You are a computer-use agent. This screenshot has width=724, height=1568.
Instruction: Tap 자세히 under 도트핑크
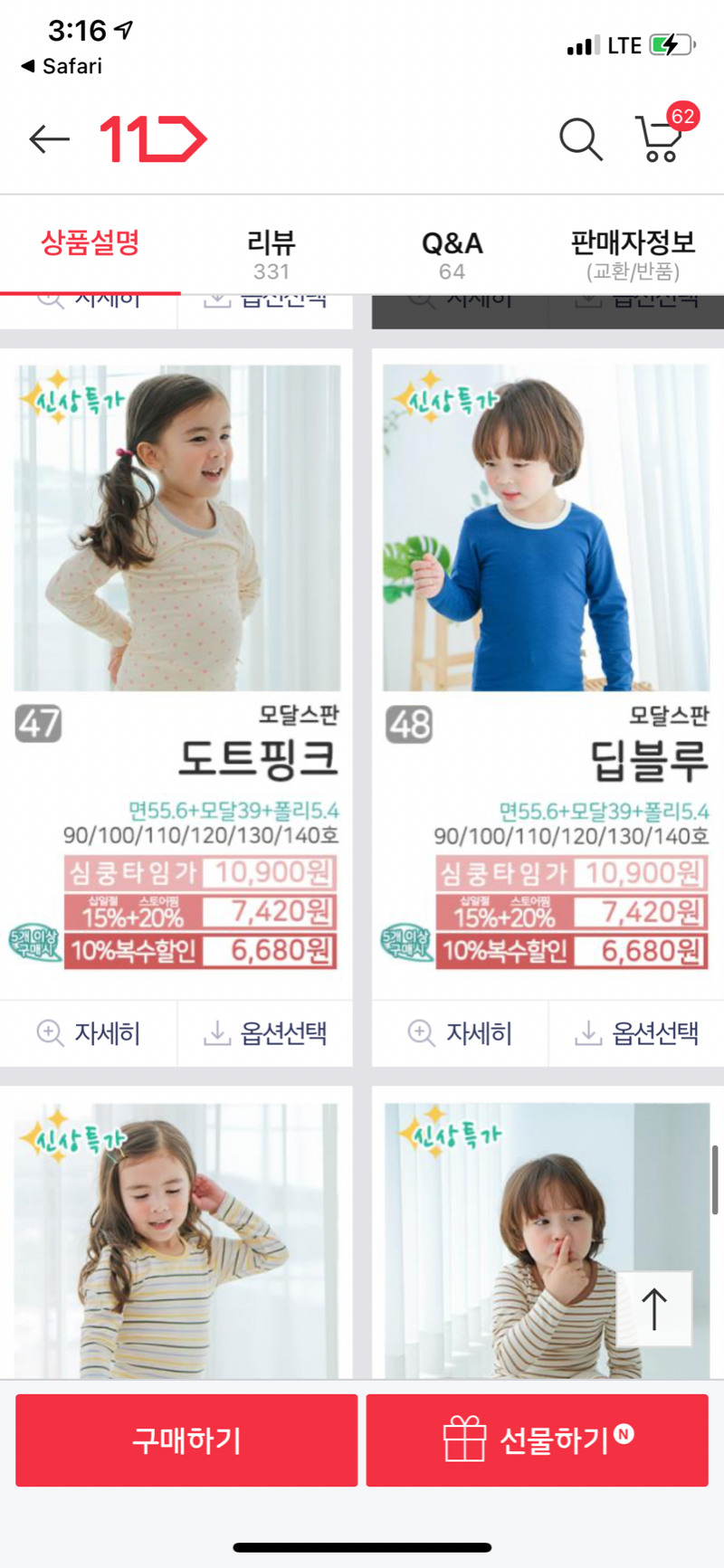pos(89,1032)
